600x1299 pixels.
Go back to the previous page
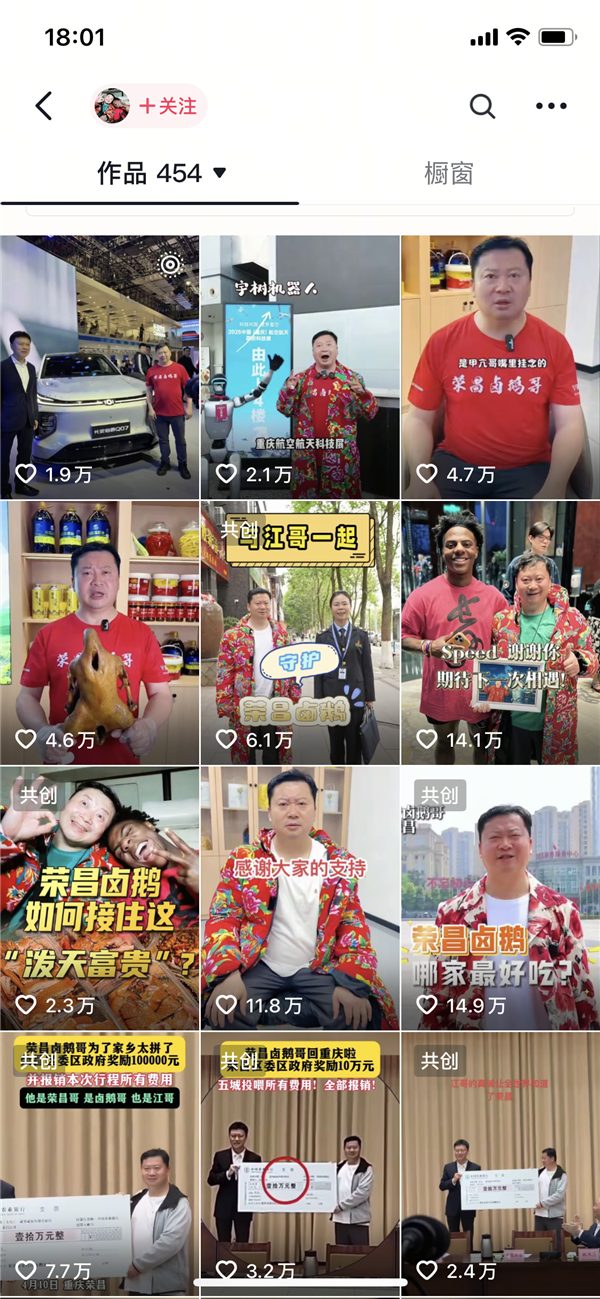coord(43,106)
